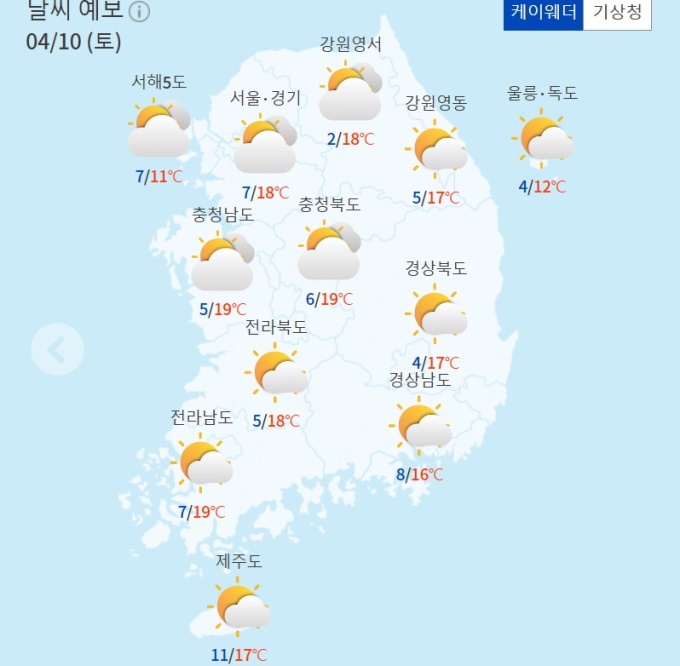The height and width of the screenshot is (666, 680).
Task: Open the 전라남도 regional forecast
Action: (203, 463)
